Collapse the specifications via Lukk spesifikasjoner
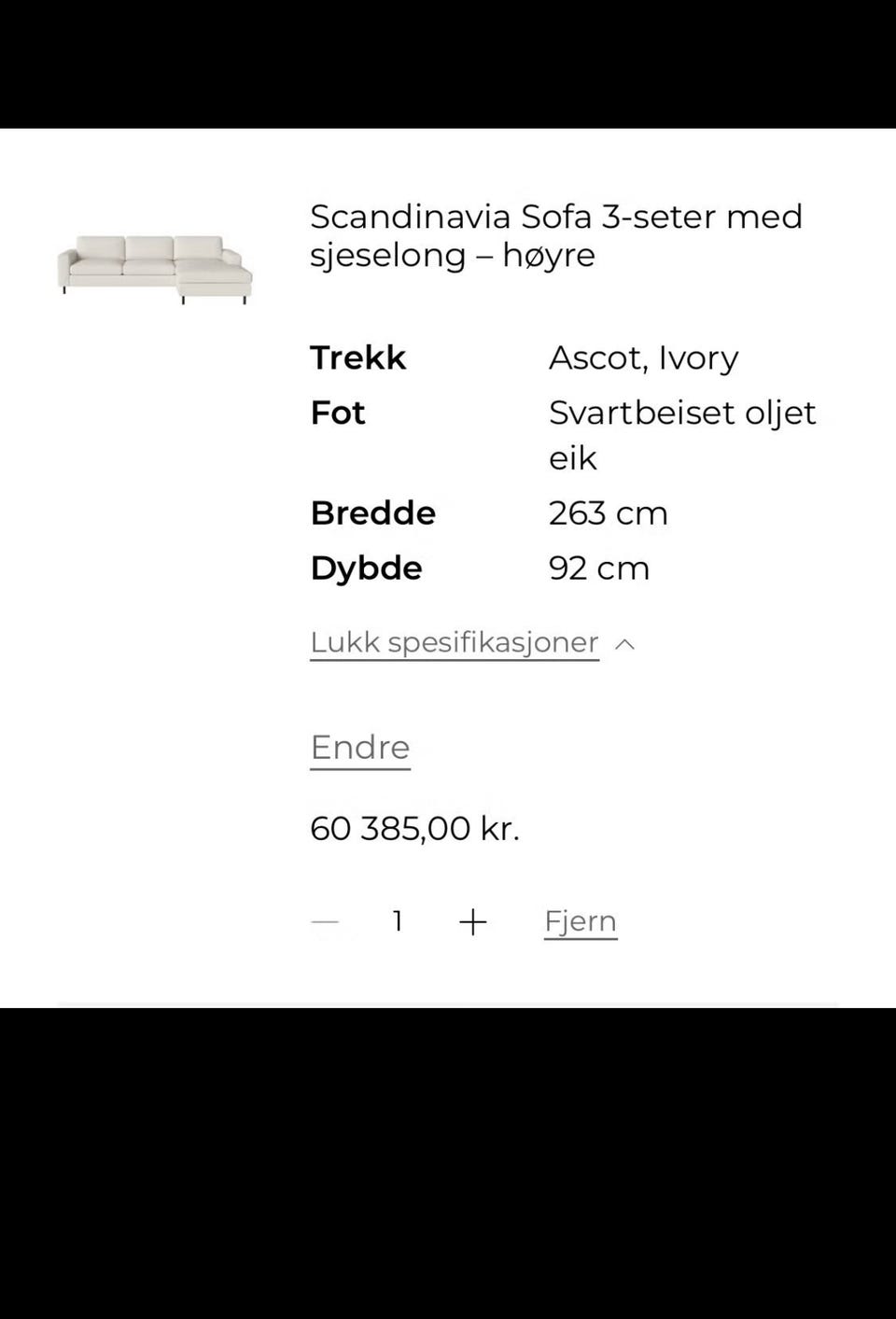Image resolution: width=896 pixels, height=1319 pixels. coord(455,642)
